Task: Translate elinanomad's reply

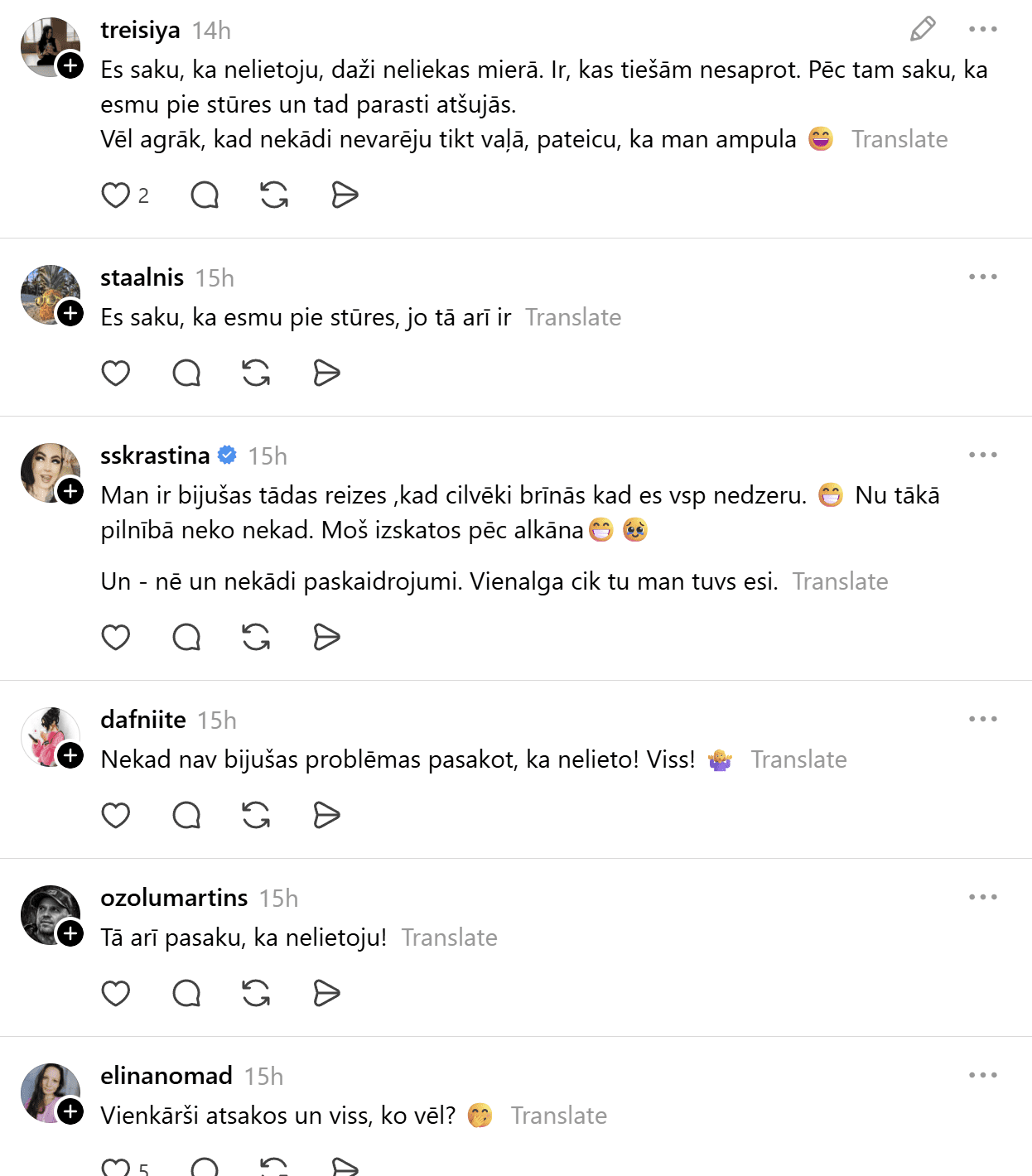Action: point(558,1116)
